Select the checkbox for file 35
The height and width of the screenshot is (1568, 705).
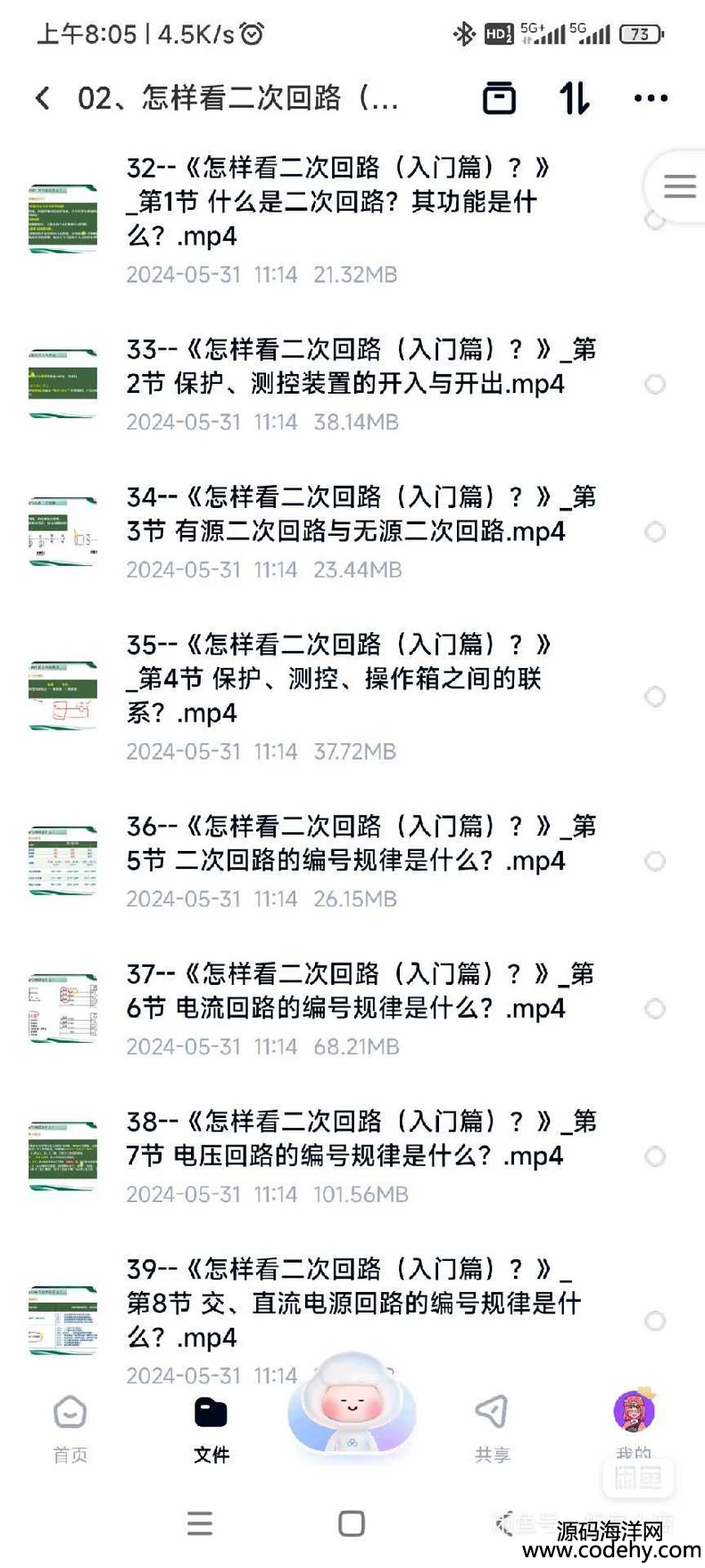point(655,696)
